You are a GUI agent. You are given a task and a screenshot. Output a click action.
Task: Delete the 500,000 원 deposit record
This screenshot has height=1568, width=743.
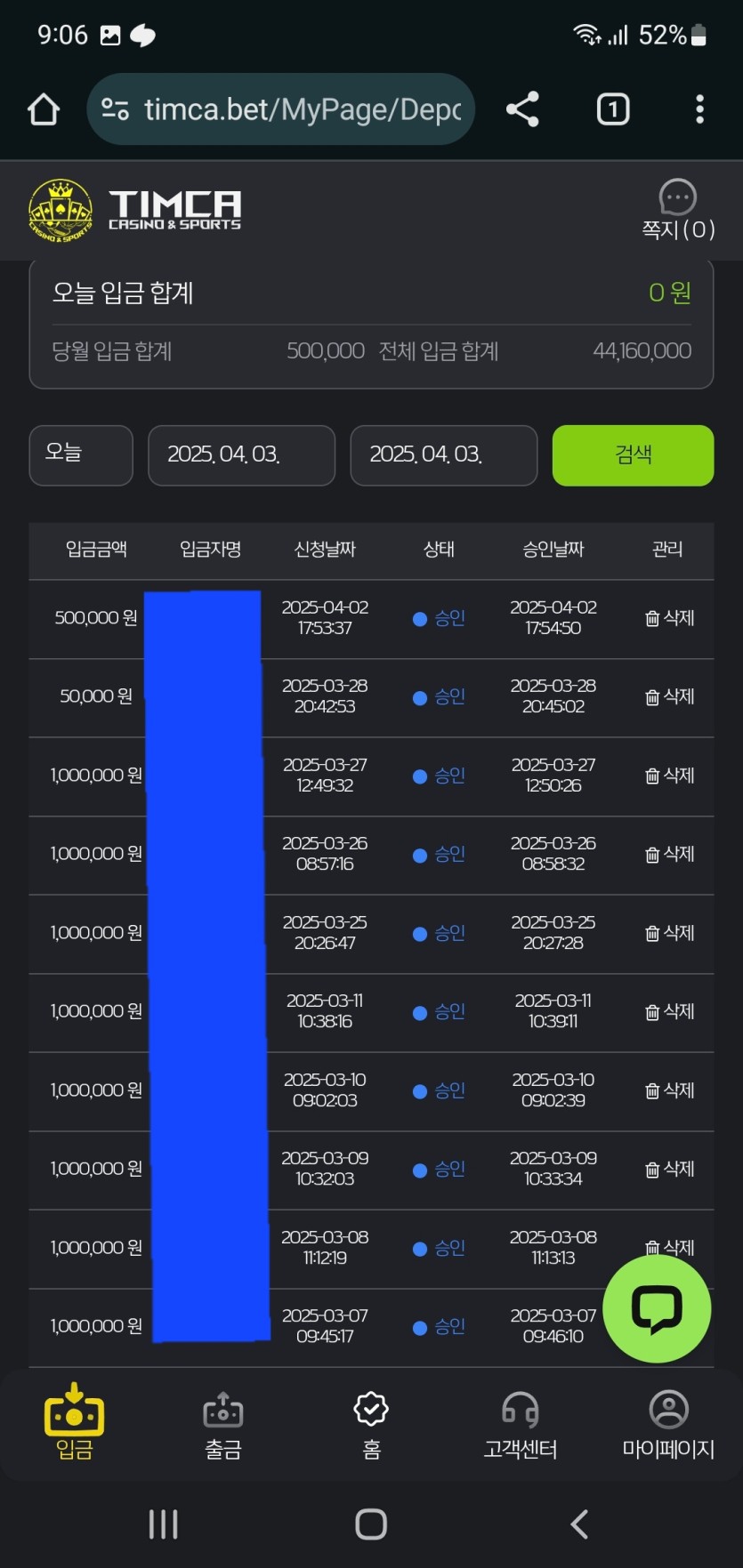[x=669, y=618]
